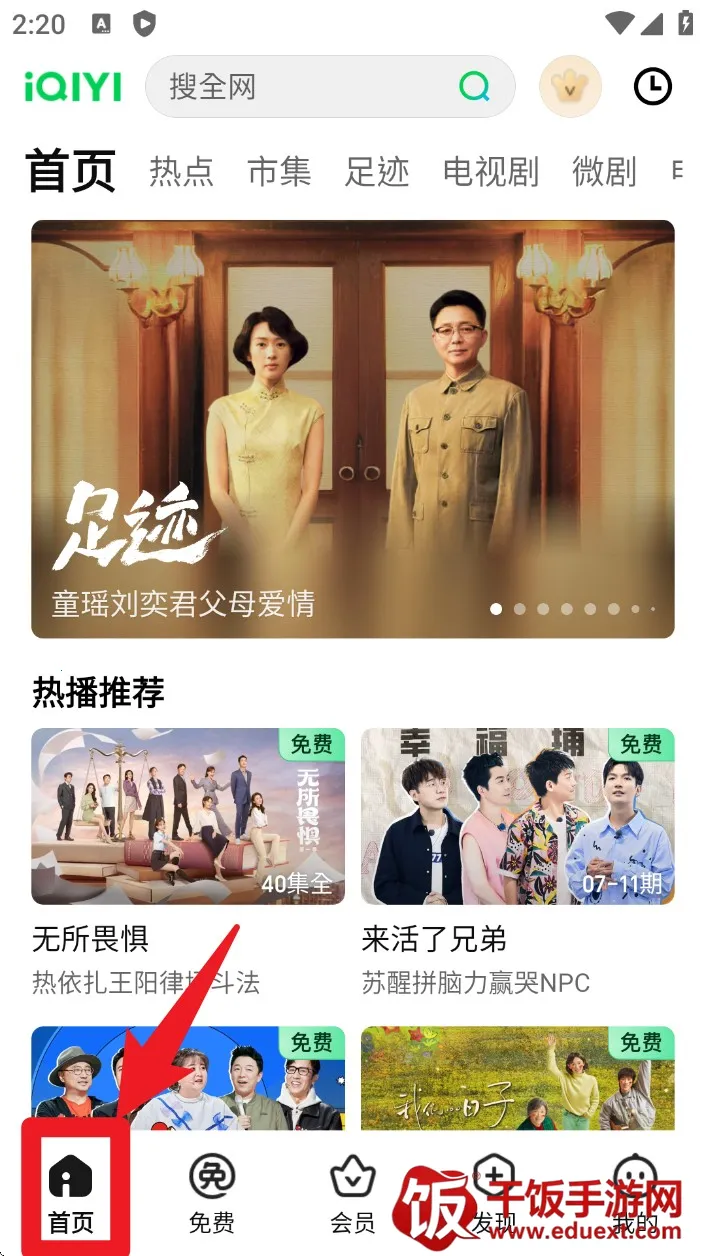Open the 无所畏惧 drama card
Viewport: 706px width, 1256px height.
[188, 816]
